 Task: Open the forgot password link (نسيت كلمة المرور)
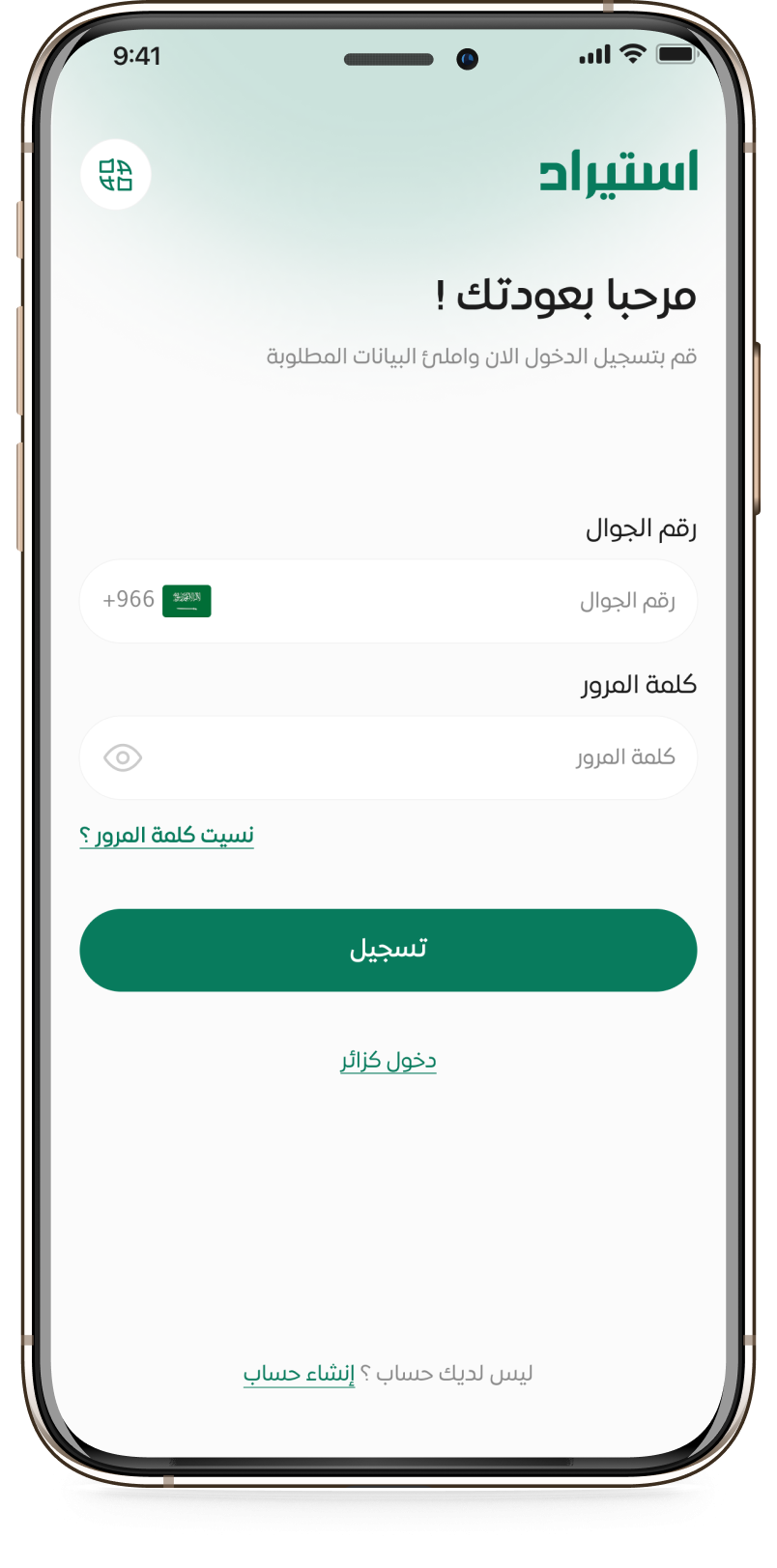click(166, 836)
